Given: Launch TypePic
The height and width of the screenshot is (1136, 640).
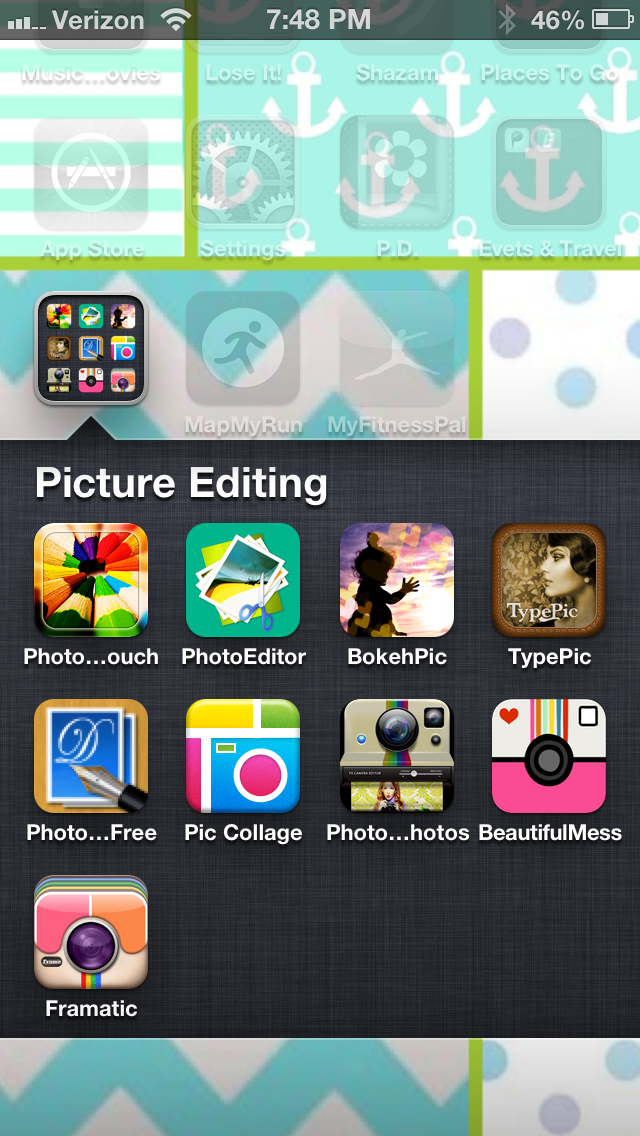Looking at the screenshot, I should pos(549,580).
